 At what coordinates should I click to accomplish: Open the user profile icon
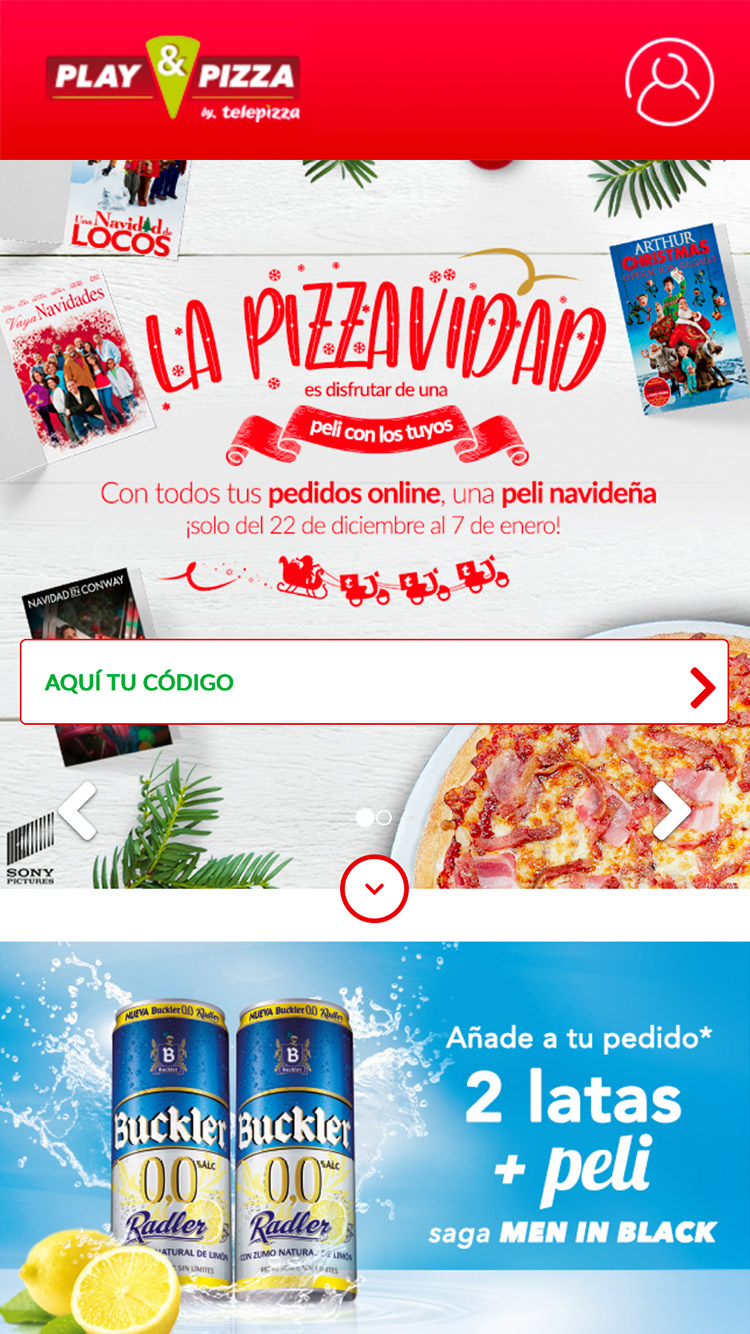669,80
